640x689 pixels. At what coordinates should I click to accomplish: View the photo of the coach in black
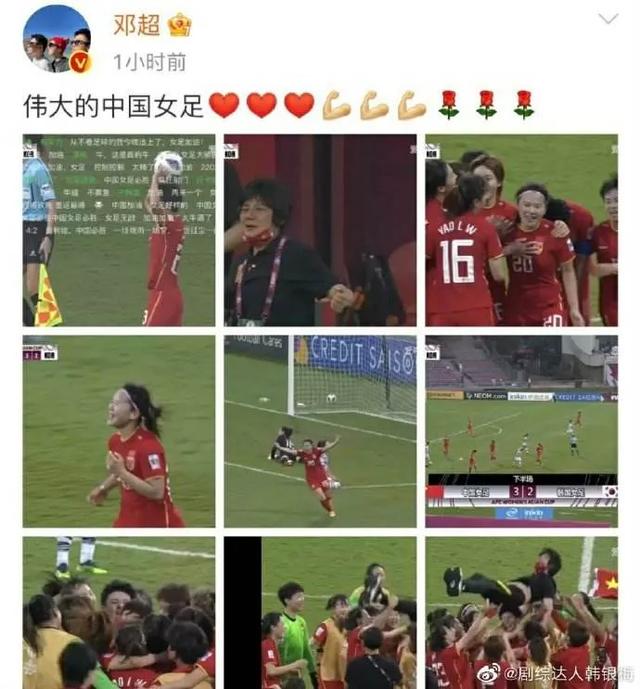(320, 230)
